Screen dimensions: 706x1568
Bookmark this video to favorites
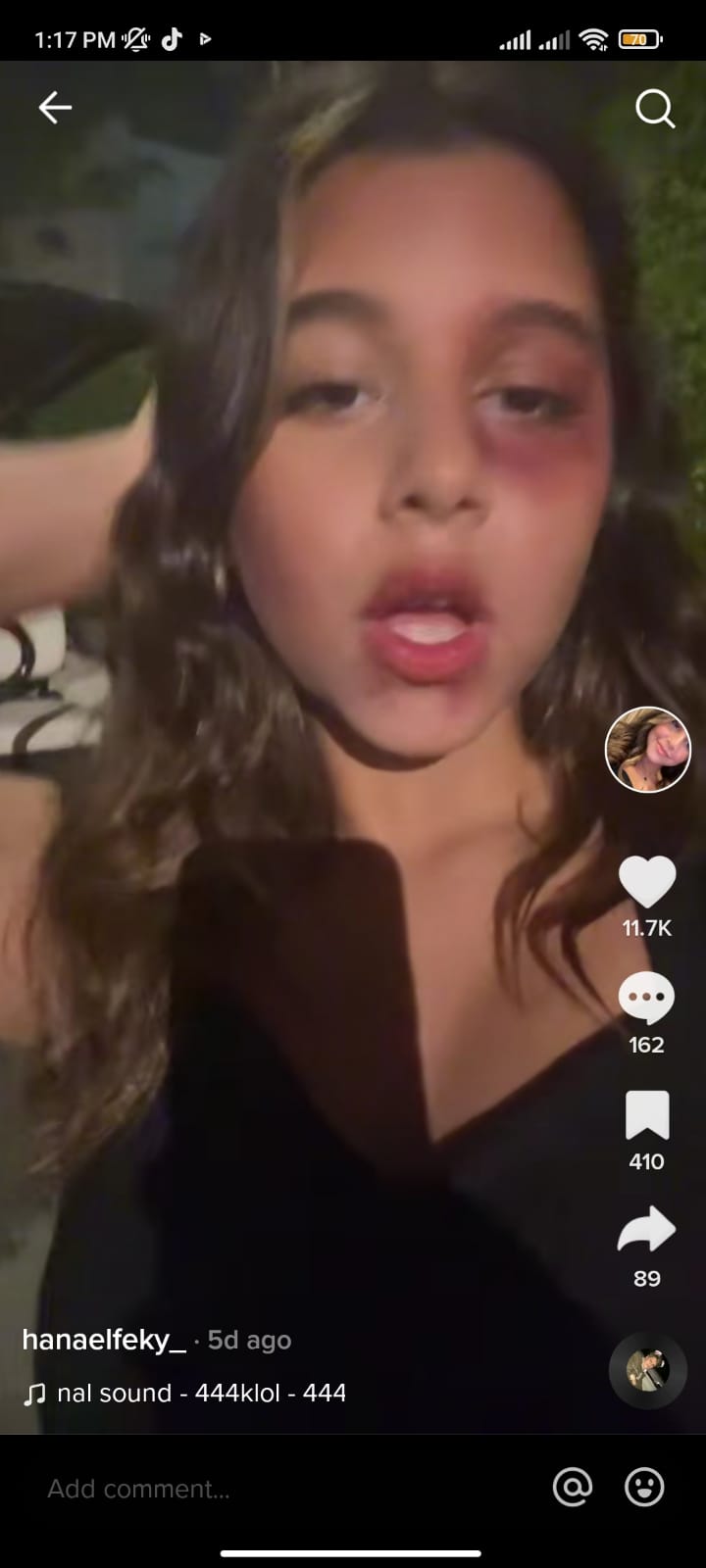(x=646, y=1115)
